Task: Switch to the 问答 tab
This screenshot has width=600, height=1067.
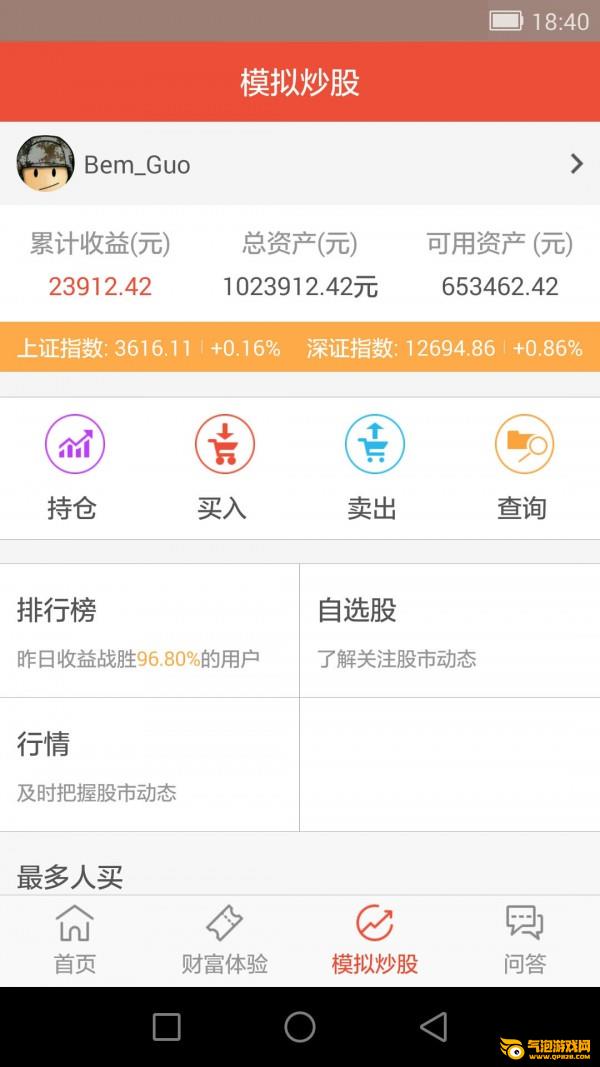Action: point(524,940)
